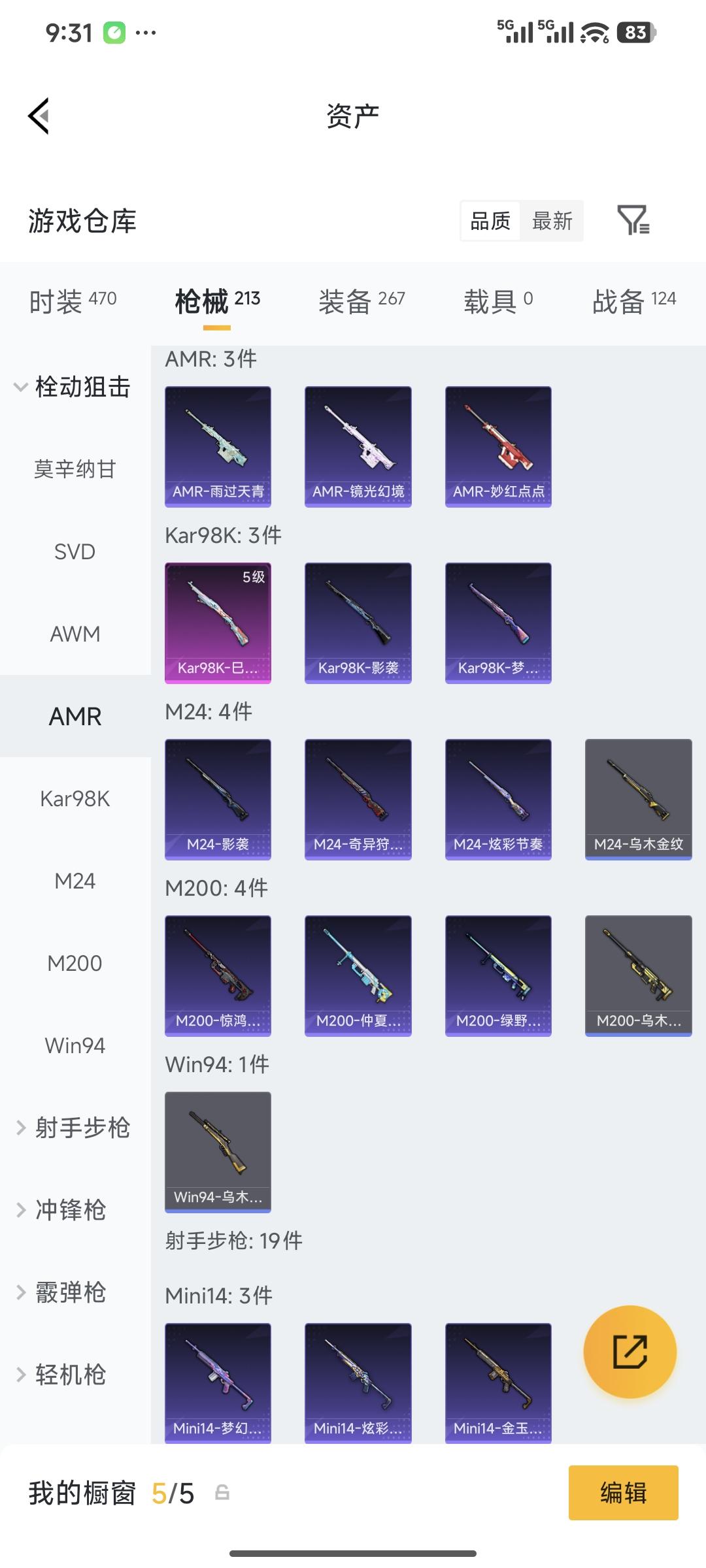Select Kar98K in the sidebar

click(x=75, y=798)
